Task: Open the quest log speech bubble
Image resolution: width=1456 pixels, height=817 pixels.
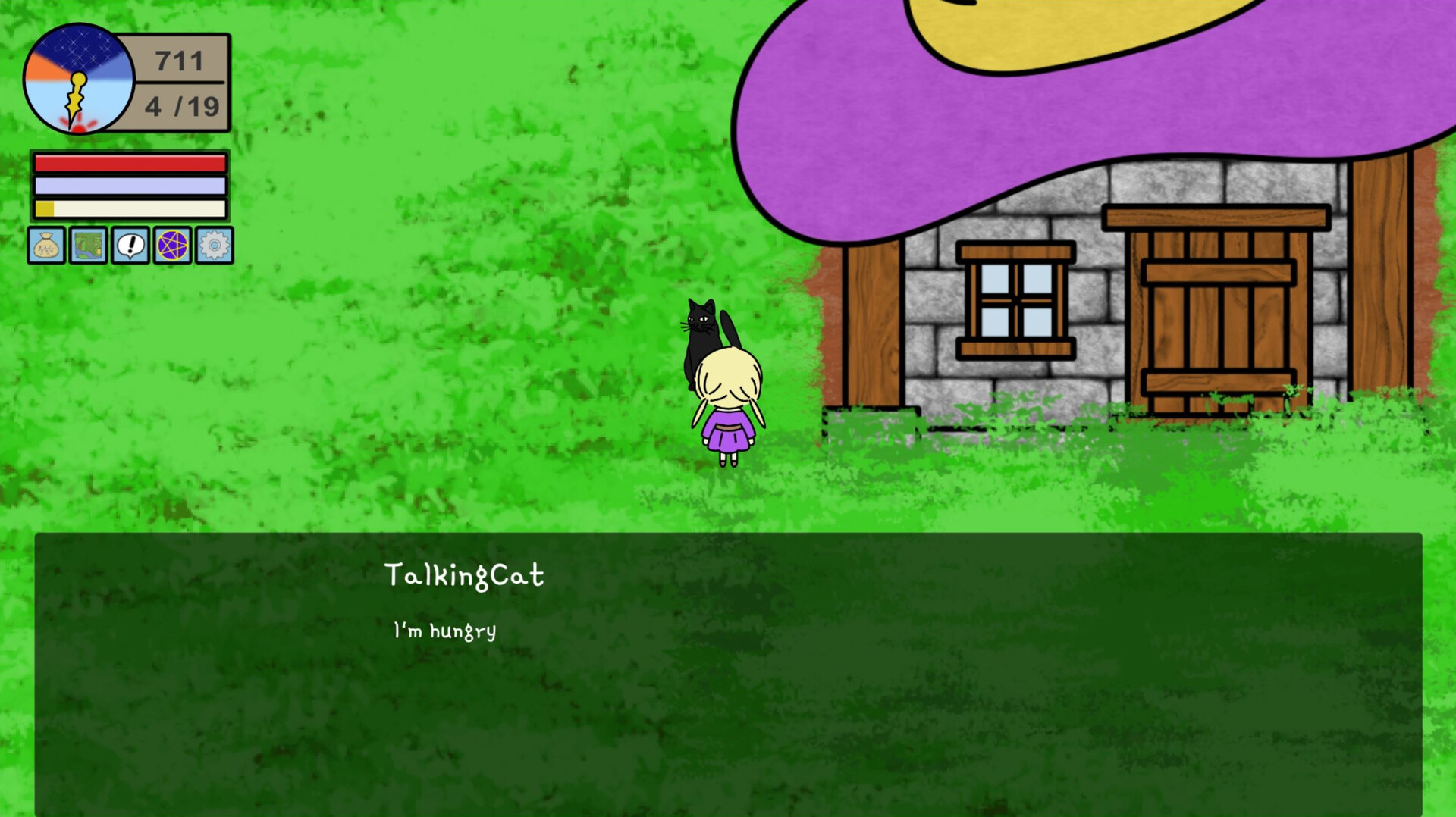Action: [130, 246]
